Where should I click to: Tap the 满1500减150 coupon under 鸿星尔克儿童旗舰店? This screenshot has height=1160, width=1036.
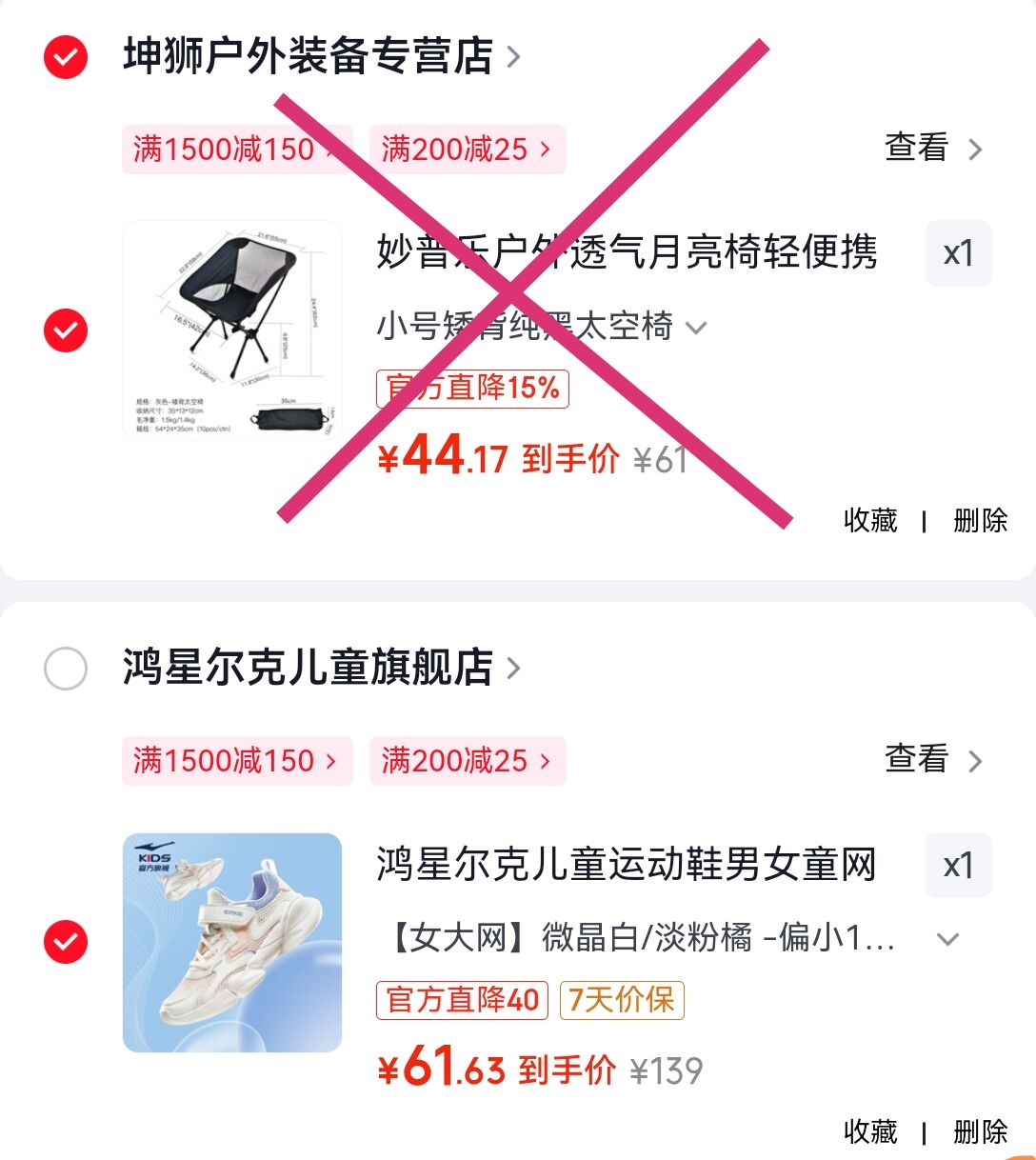pos(236,761)
